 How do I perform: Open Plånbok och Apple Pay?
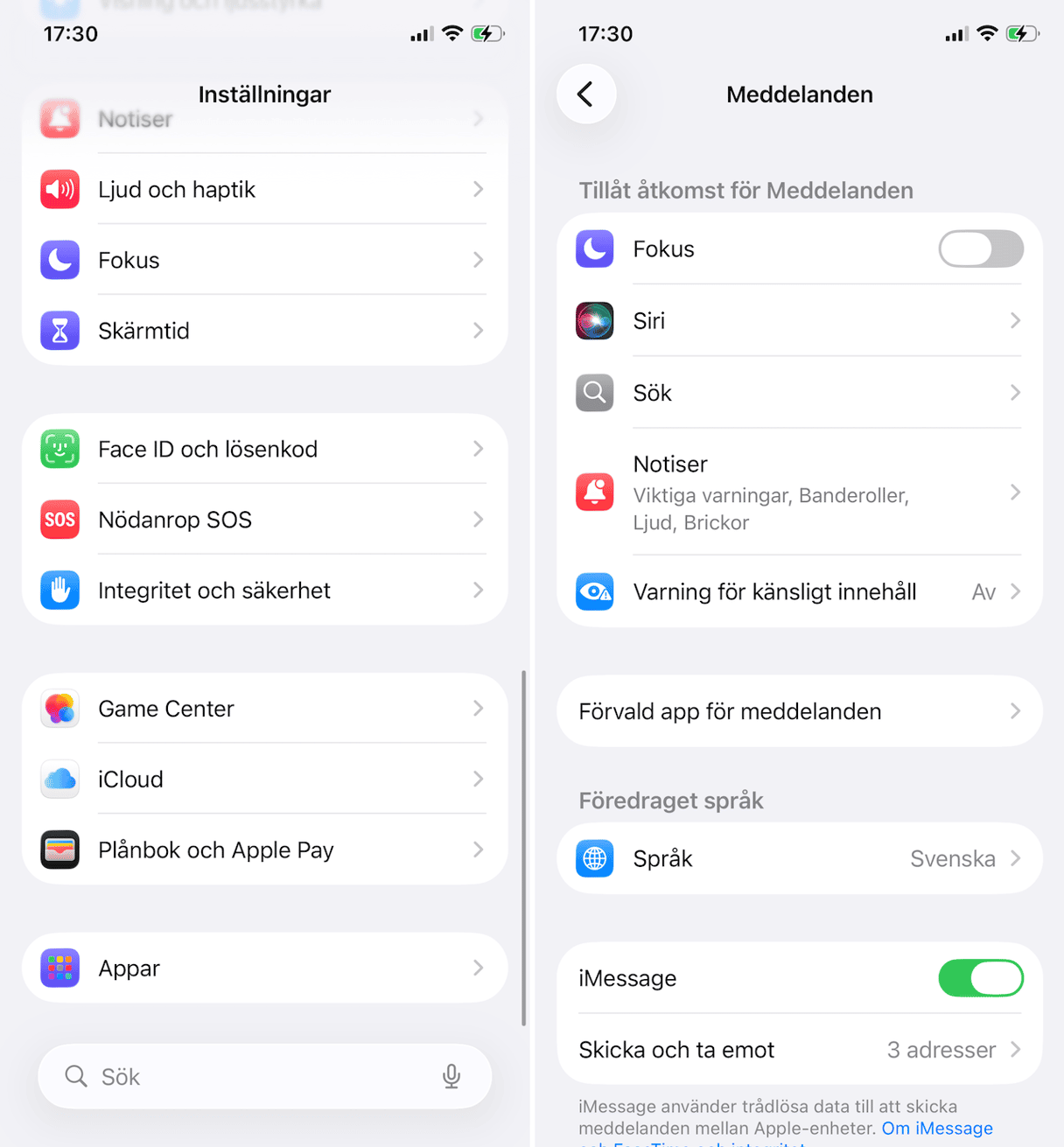coord(264,850)
